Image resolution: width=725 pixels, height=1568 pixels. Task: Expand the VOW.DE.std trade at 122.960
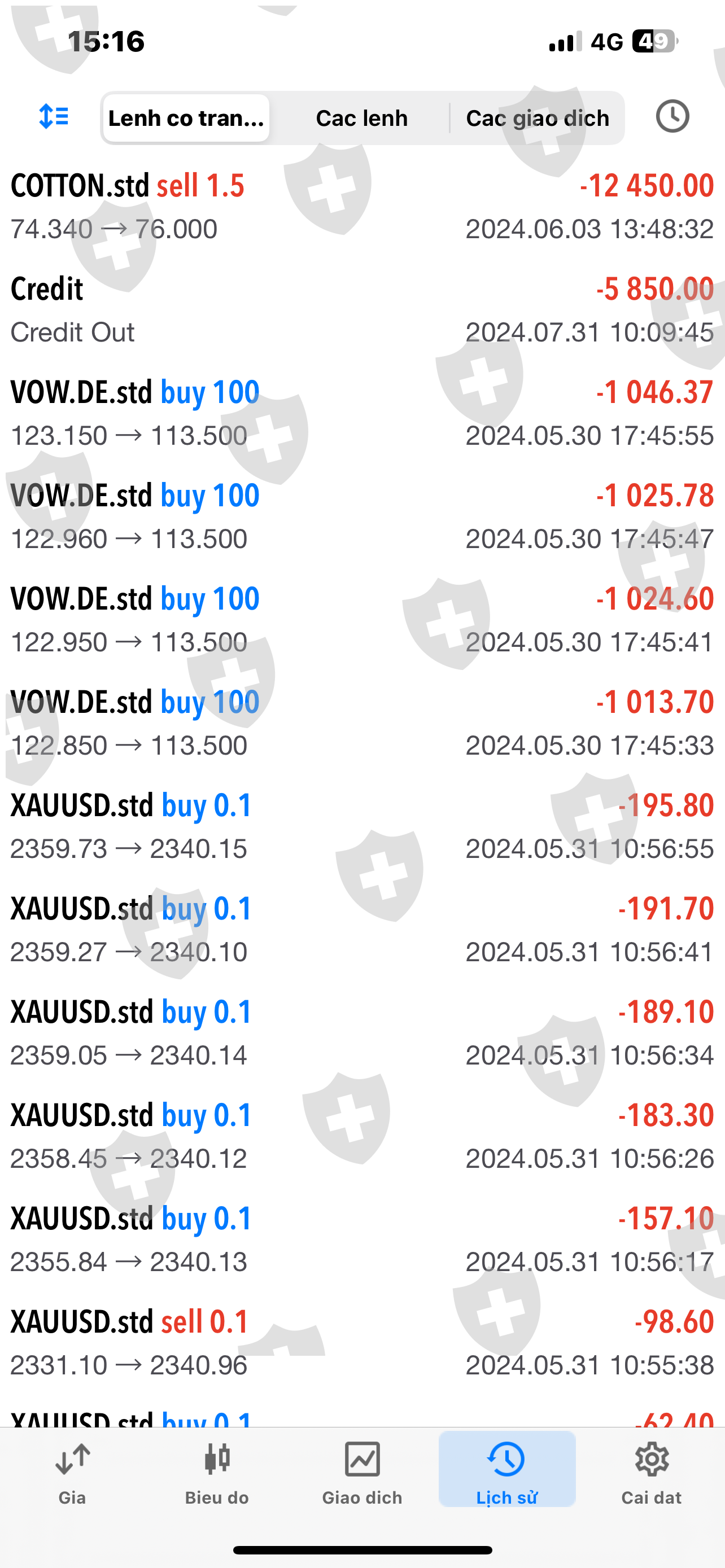(x=362, y=517)
